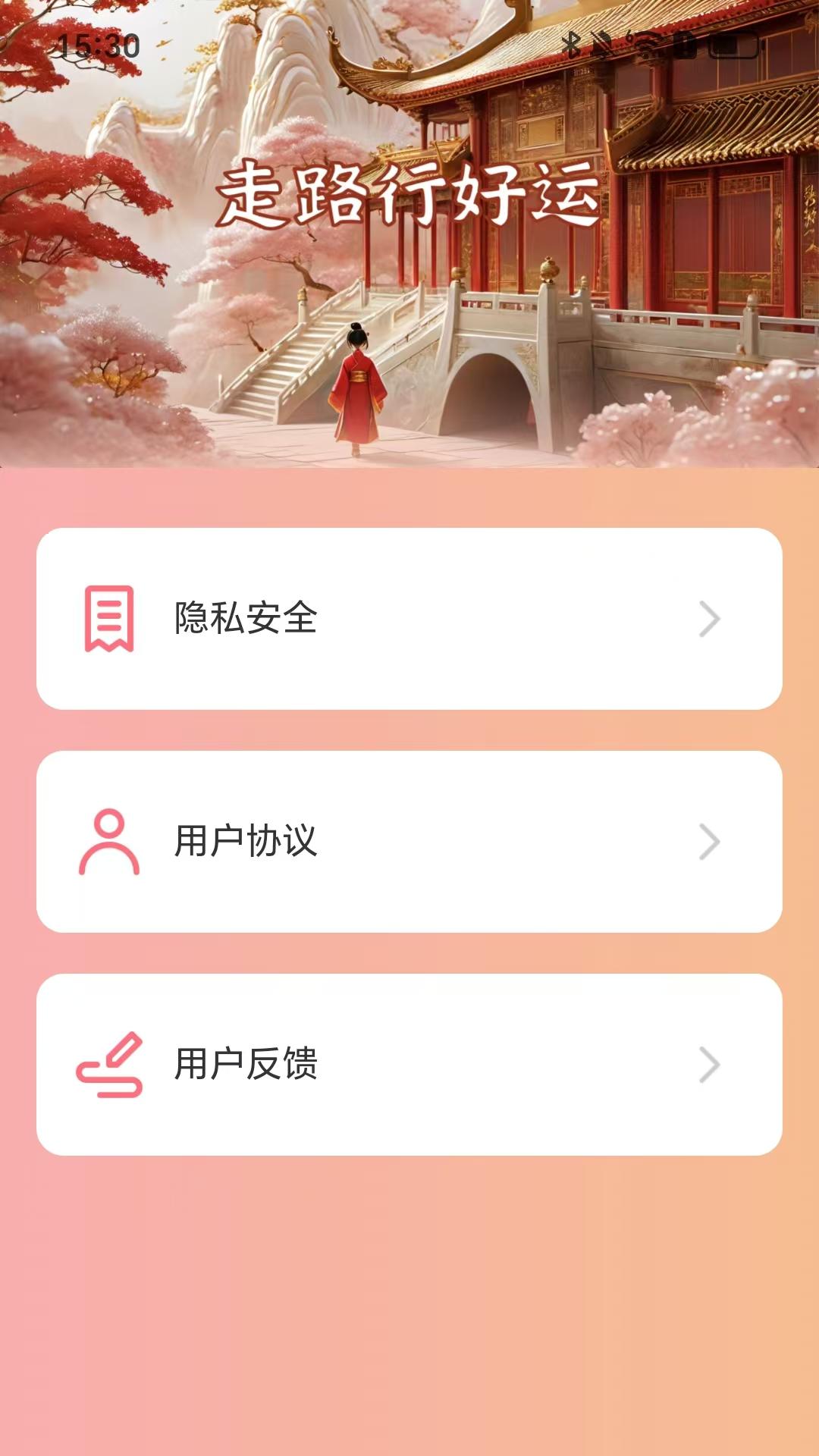The image size is (819, 1456).
Task: Open the 隐私安全 privacy settings row
Action: point(409,619)
